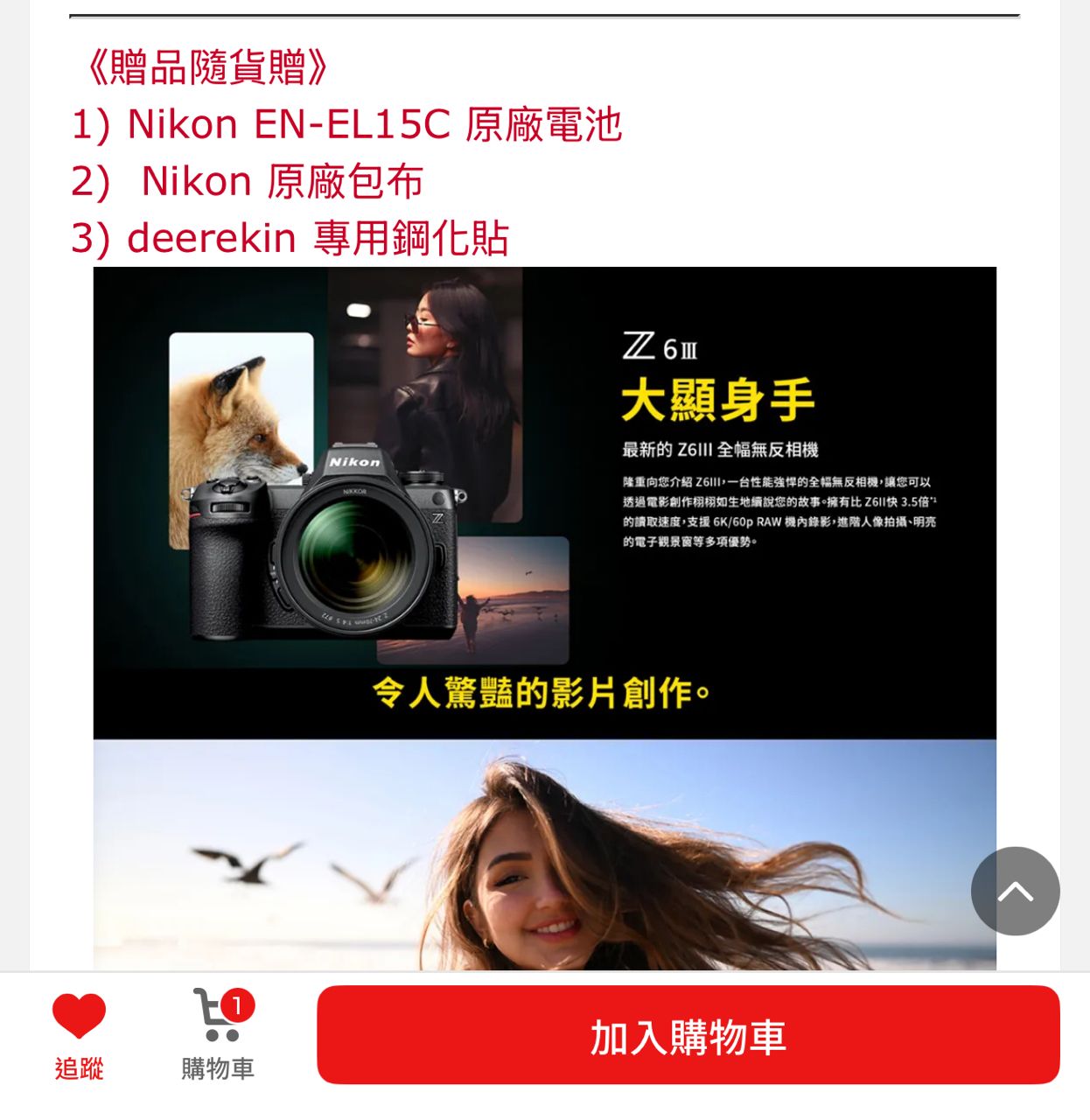Jump back to top with the up arrow
Image resolution: width=1090 pixels, height=1120 pixels.
tap(1015, 892)
